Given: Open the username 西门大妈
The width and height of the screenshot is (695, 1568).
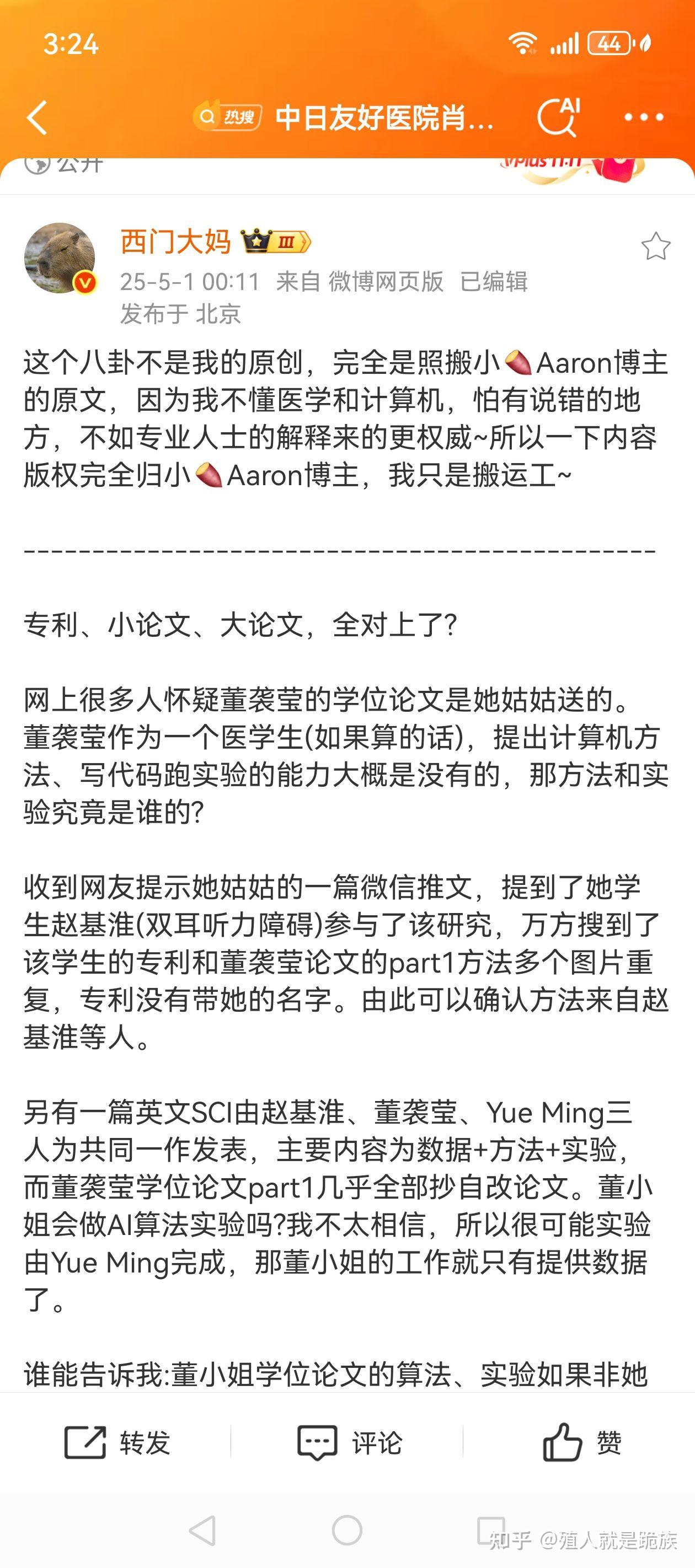Looking at the screenshot, I should (x=175, y=241).
